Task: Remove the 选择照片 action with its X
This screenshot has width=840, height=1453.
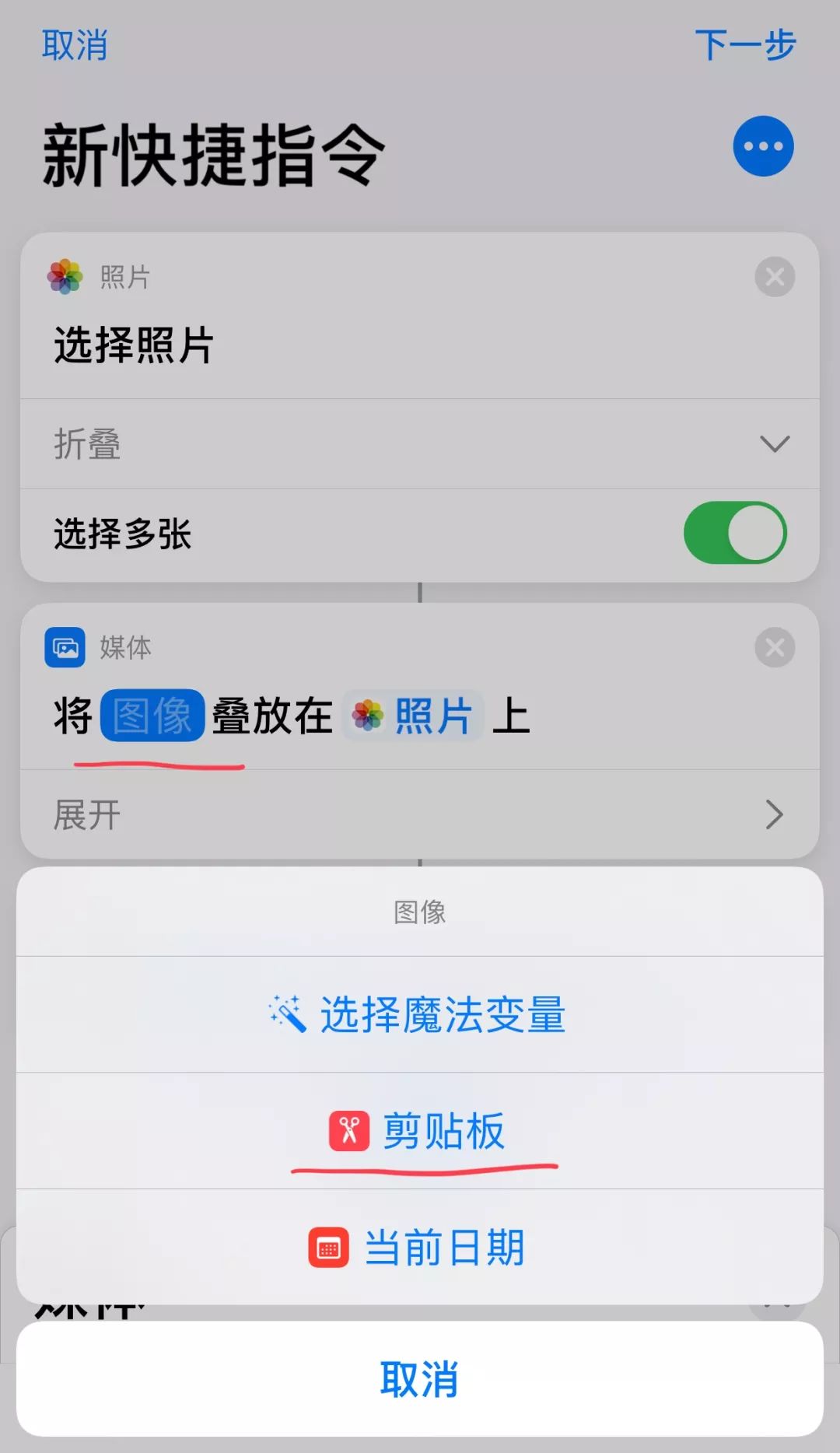Action: [774, 278]
